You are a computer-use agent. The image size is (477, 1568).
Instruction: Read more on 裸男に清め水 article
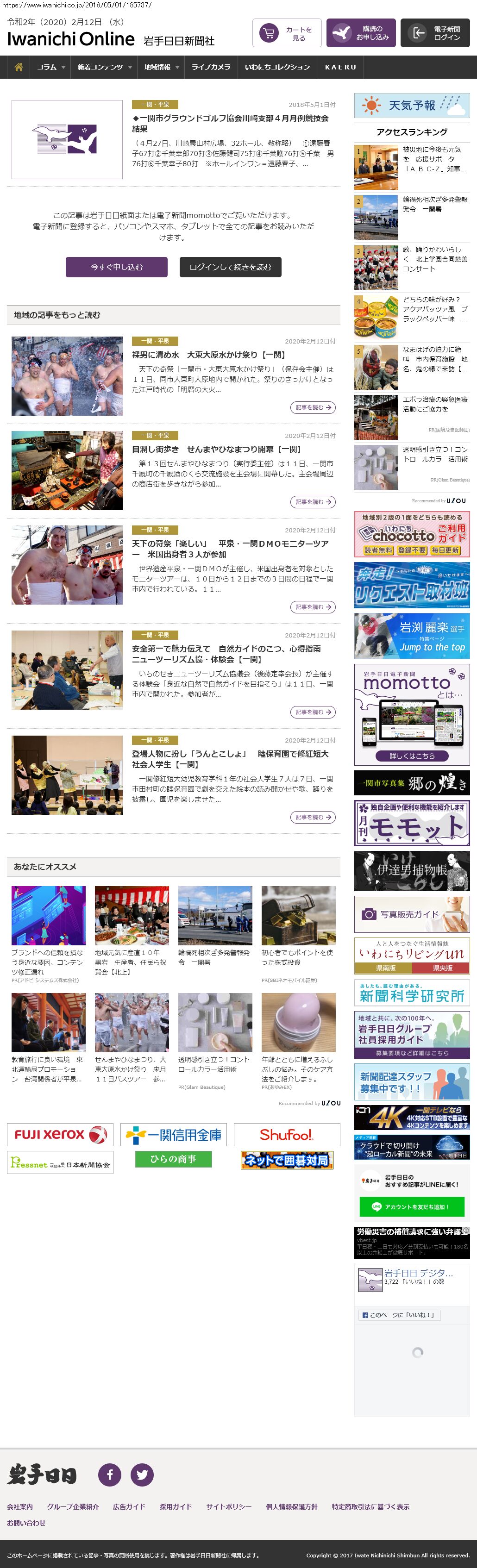[x=313, y=407]
